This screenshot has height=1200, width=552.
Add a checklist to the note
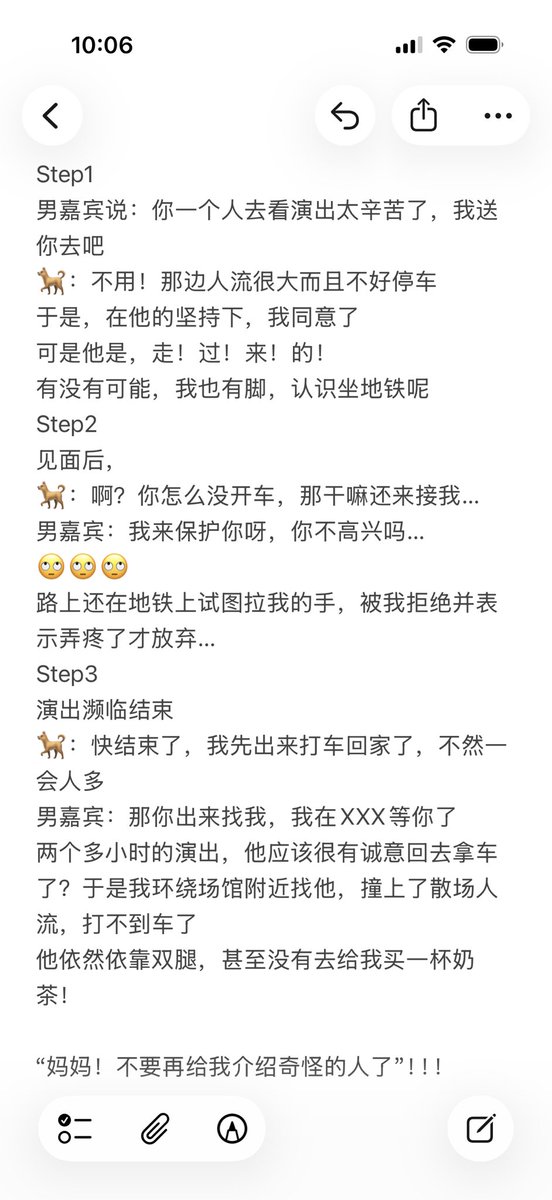(x=75, y=1129)
